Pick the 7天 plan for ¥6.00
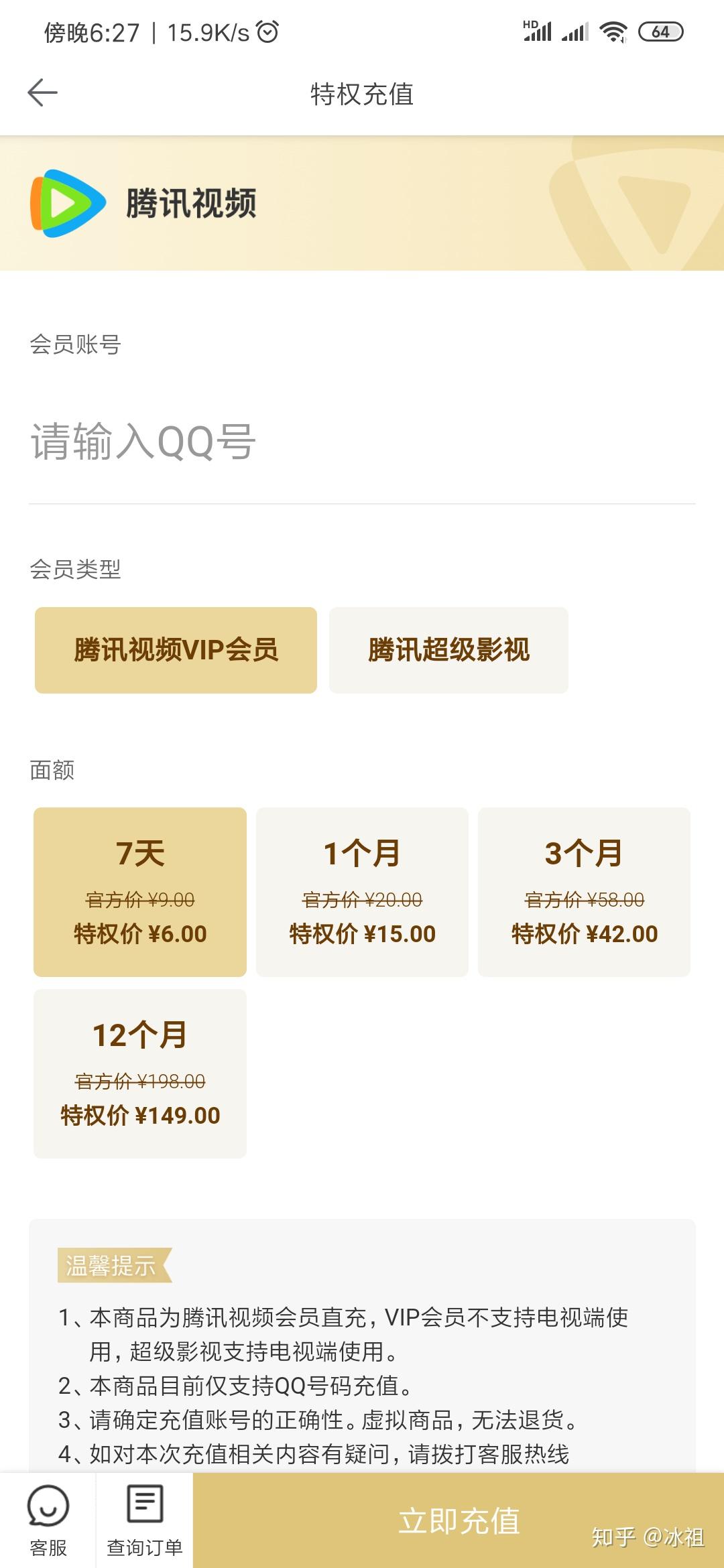The height and width of the screenshot is (1568, 724). click(140, 892)
